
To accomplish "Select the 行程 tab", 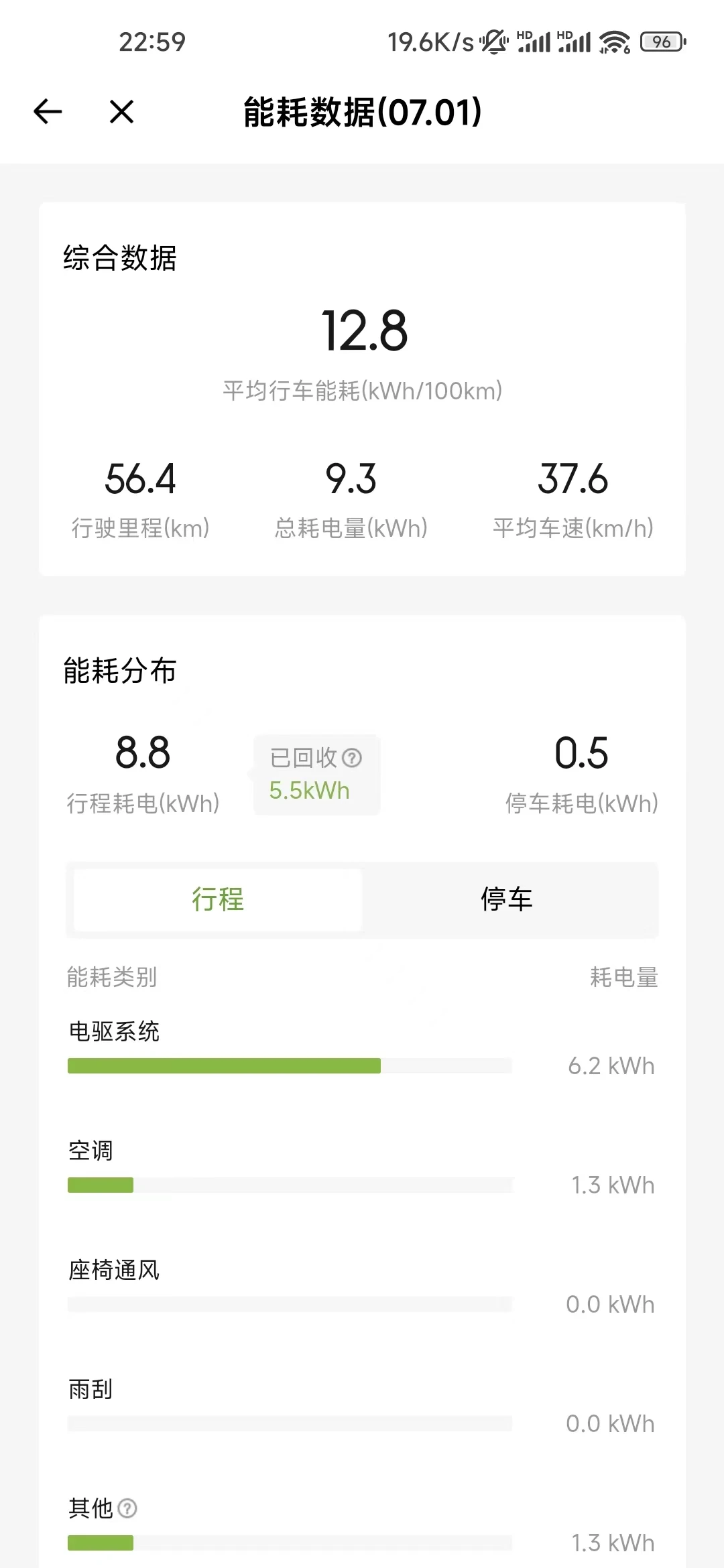I will [x=218, y=899].
